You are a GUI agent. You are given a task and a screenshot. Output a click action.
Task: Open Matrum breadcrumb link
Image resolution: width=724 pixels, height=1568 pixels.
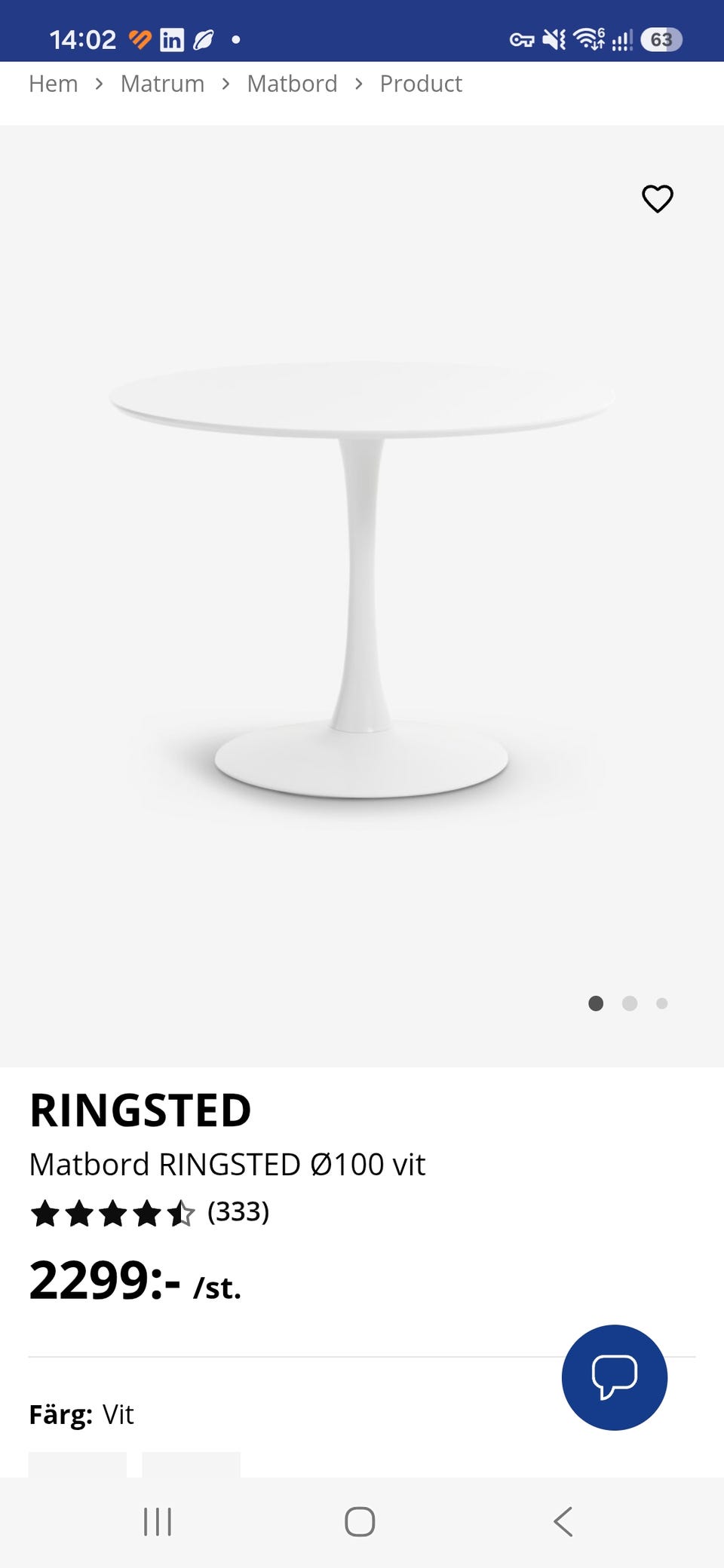click(162, 84)
